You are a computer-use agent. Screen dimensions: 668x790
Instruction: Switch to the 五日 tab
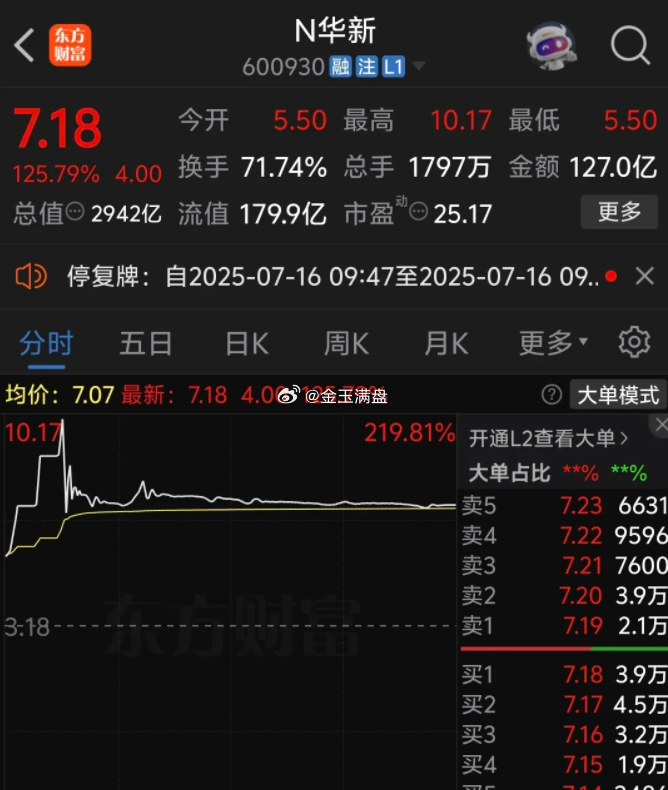tap(146, 344)
